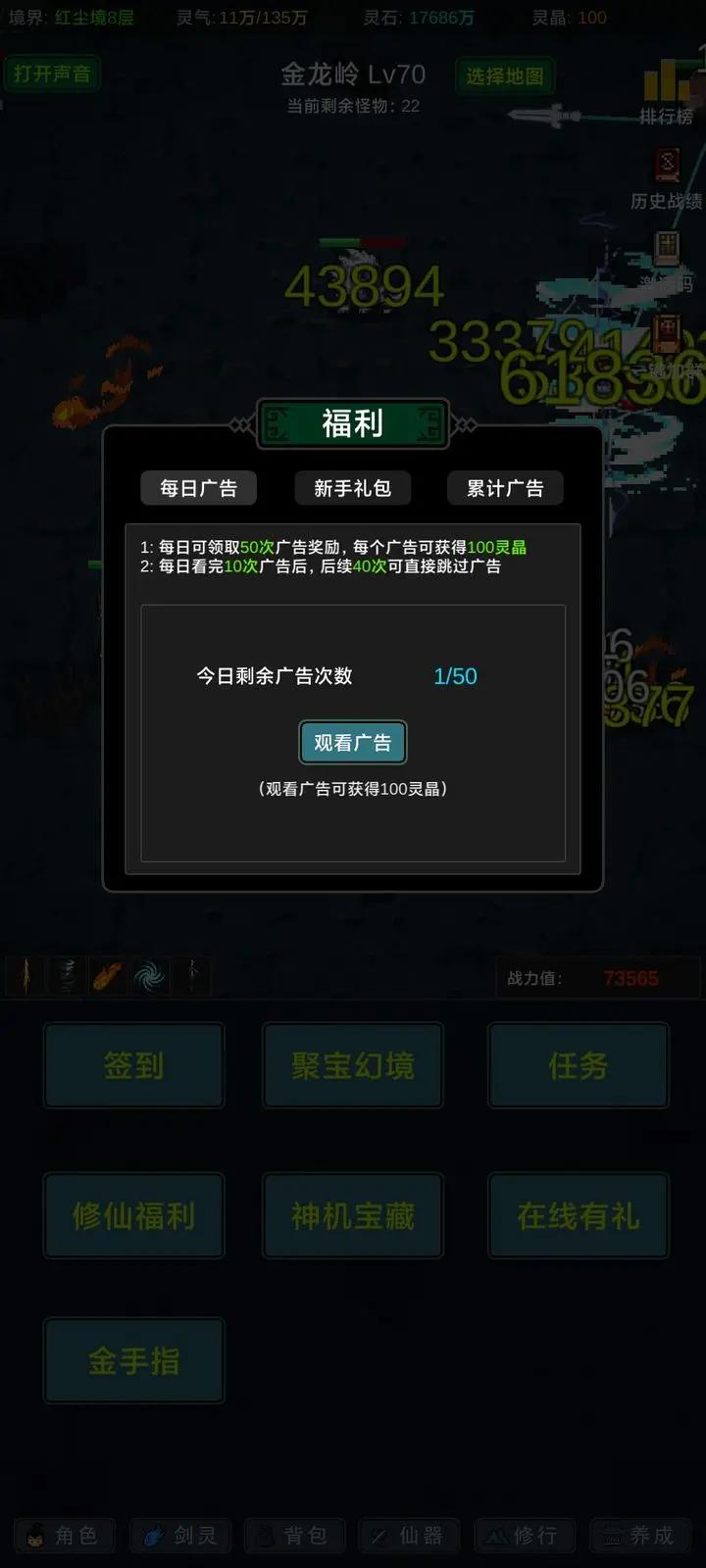Switch to the 新手礼包 tab
The image size is (706, 1568).
[x=352, y=488]
